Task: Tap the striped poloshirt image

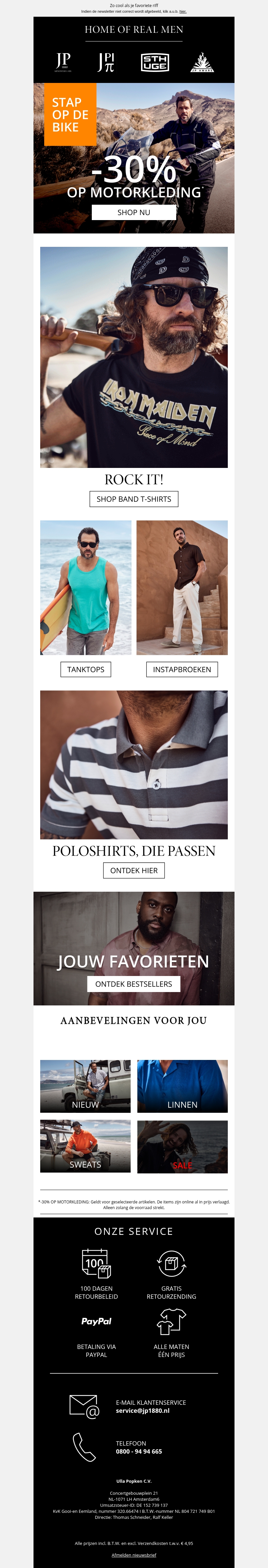Action: [133, 764]
